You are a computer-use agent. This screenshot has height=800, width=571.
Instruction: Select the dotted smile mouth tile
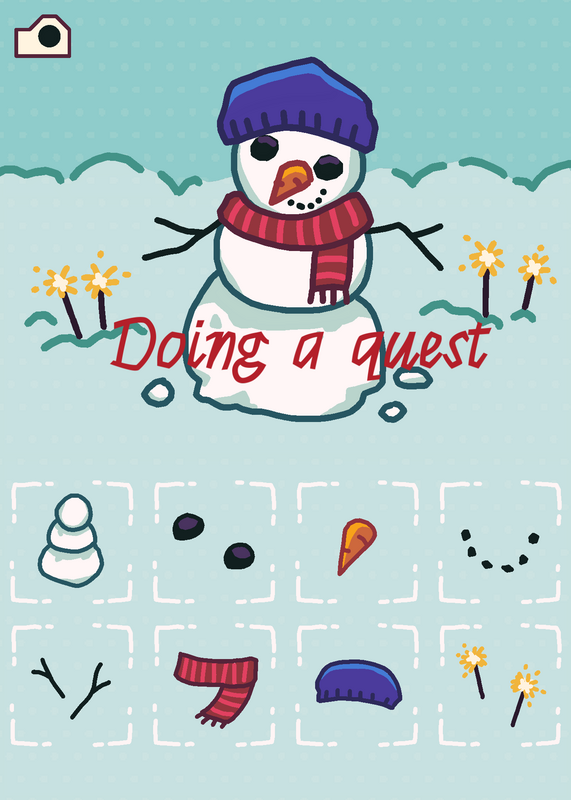pos(500,542)
